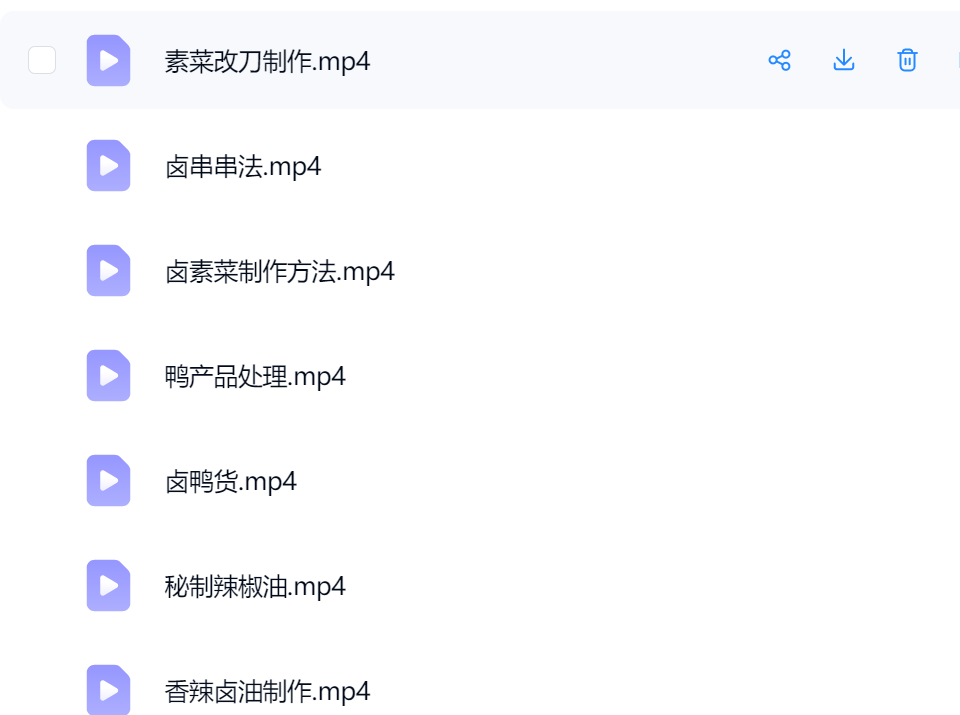Viewport: 960px width, 715px height.
Task: Open 卤素菜制作方法.mp4
Action: (279, 272)
